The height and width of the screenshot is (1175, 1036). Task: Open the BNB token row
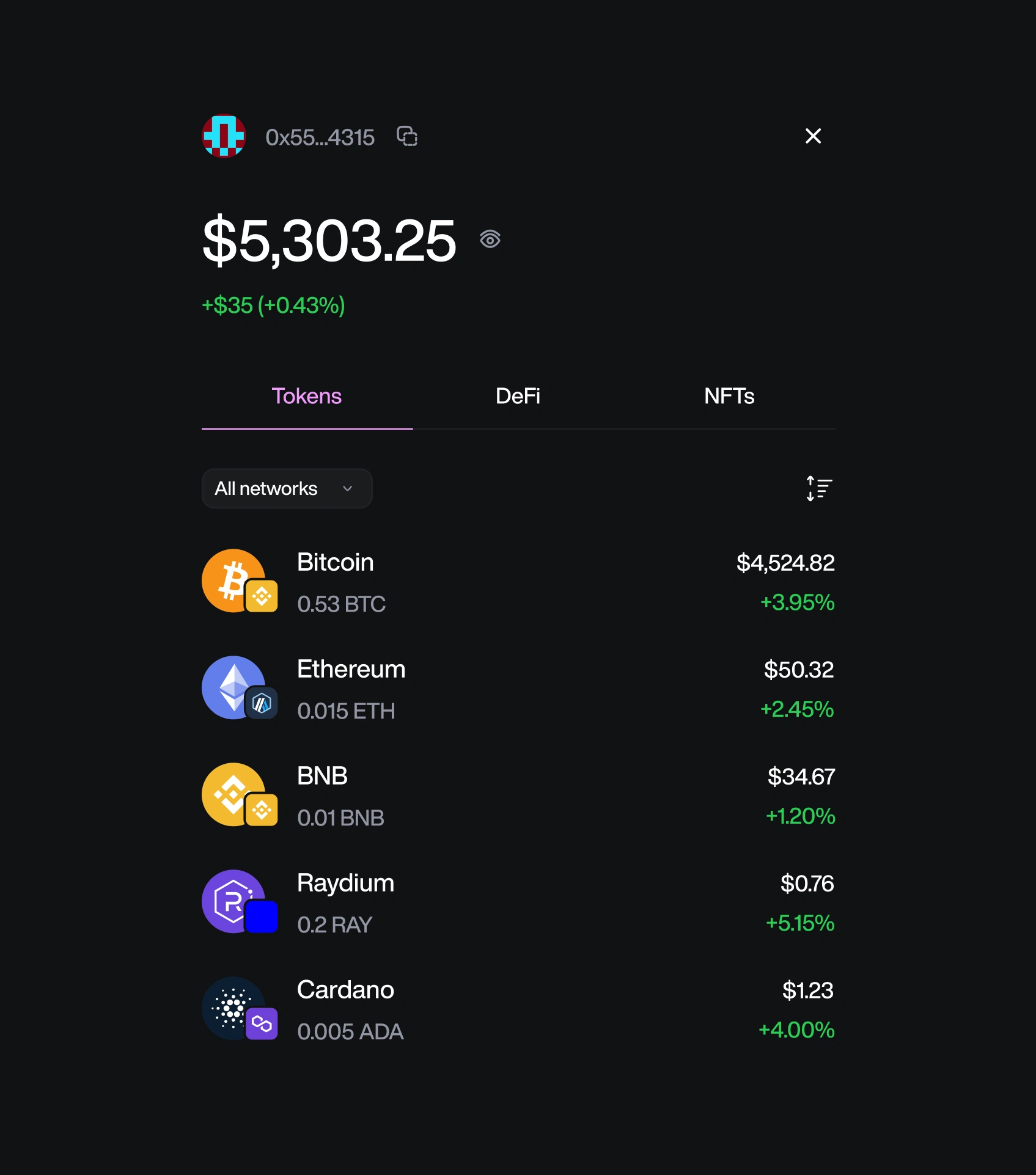[x=518, y=795]
